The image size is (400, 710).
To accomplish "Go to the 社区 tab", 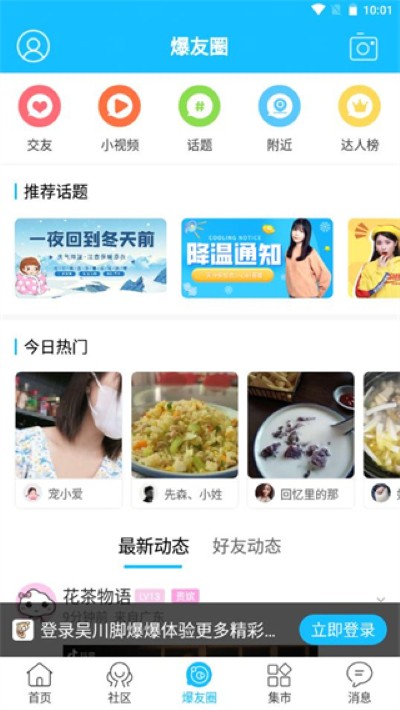I will click(120, 683).
